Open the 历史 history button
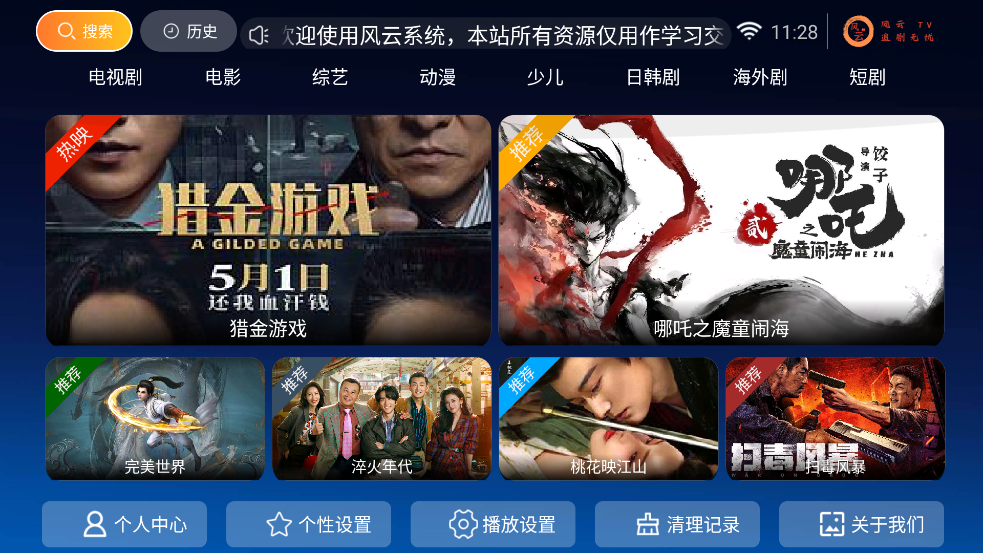This screenshot has width=983, height=553. tap(188, 31)
